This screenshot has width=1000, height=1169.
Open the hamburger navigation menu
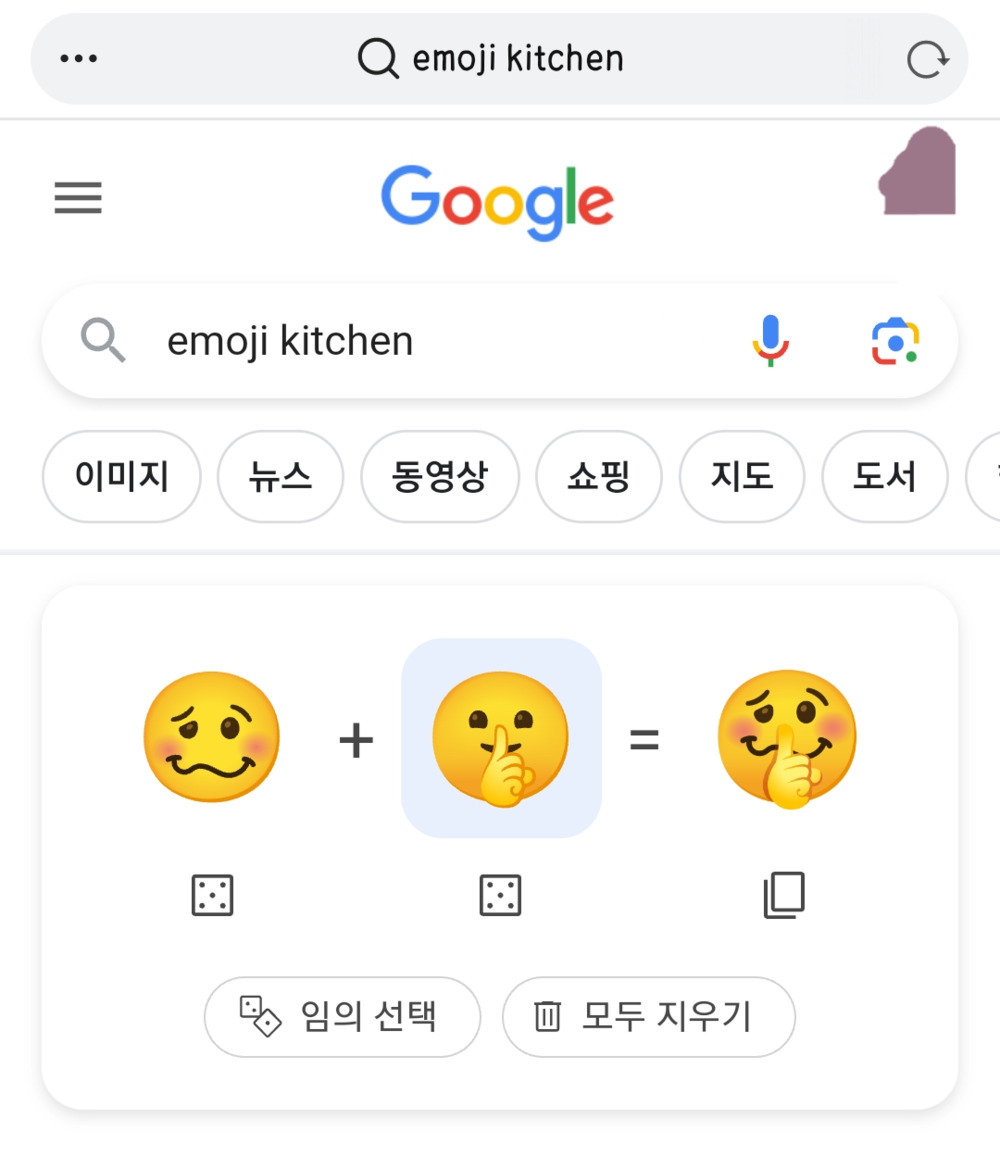78,199
